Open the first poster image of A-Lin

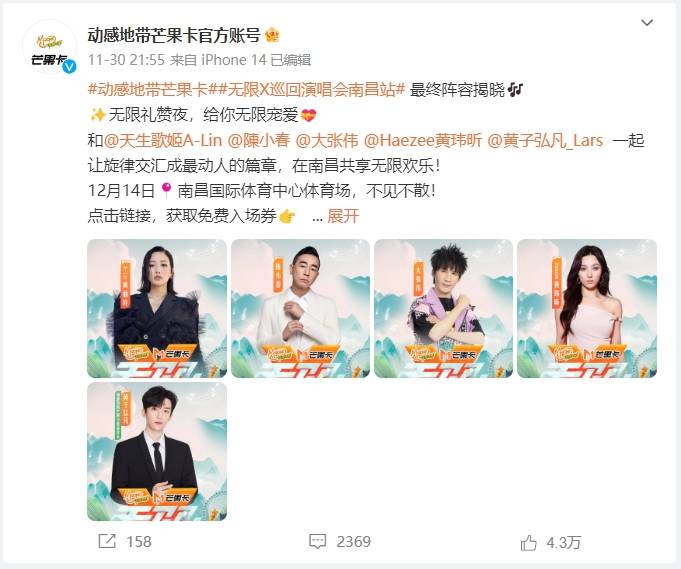[x=157, y=308]
